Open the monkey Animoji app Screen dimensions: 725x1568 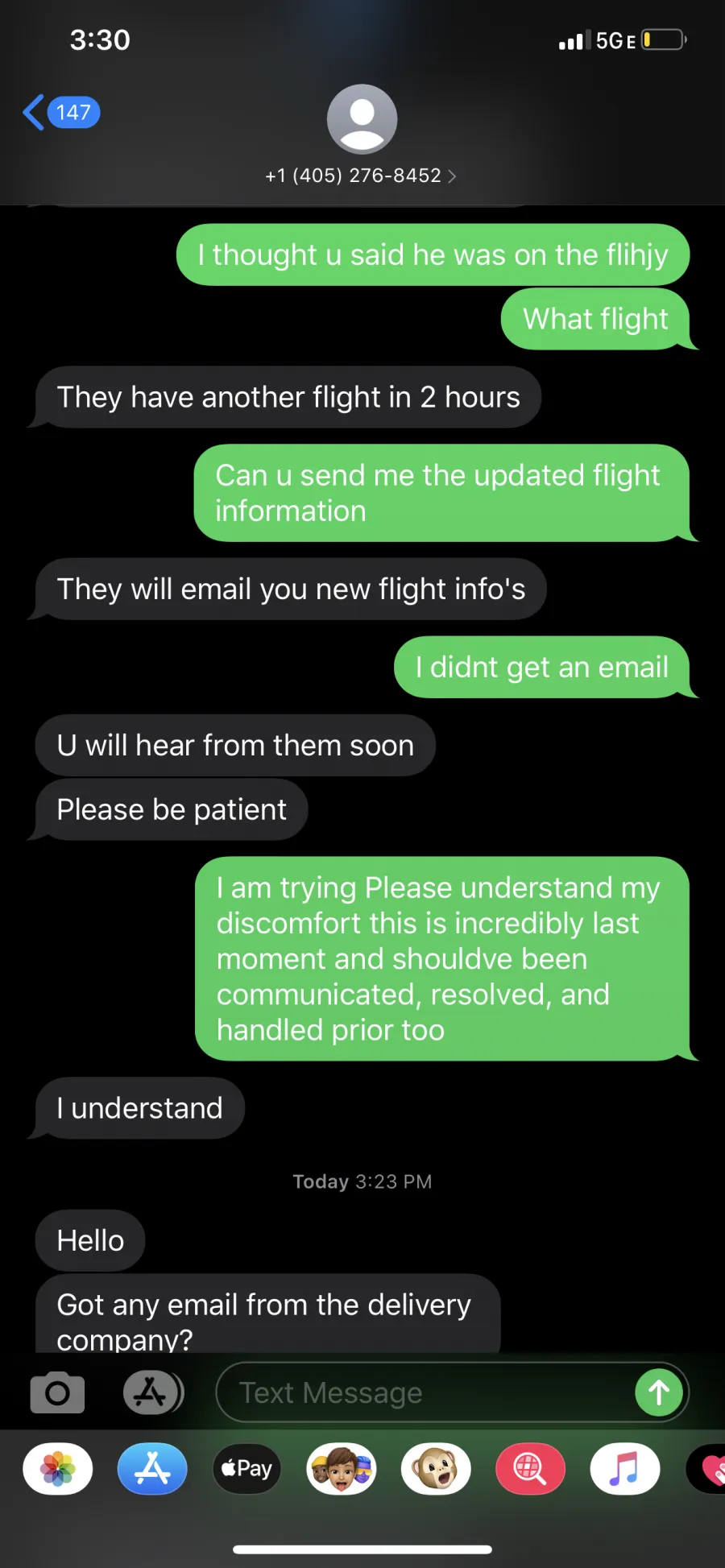[x=436, y=1469]
